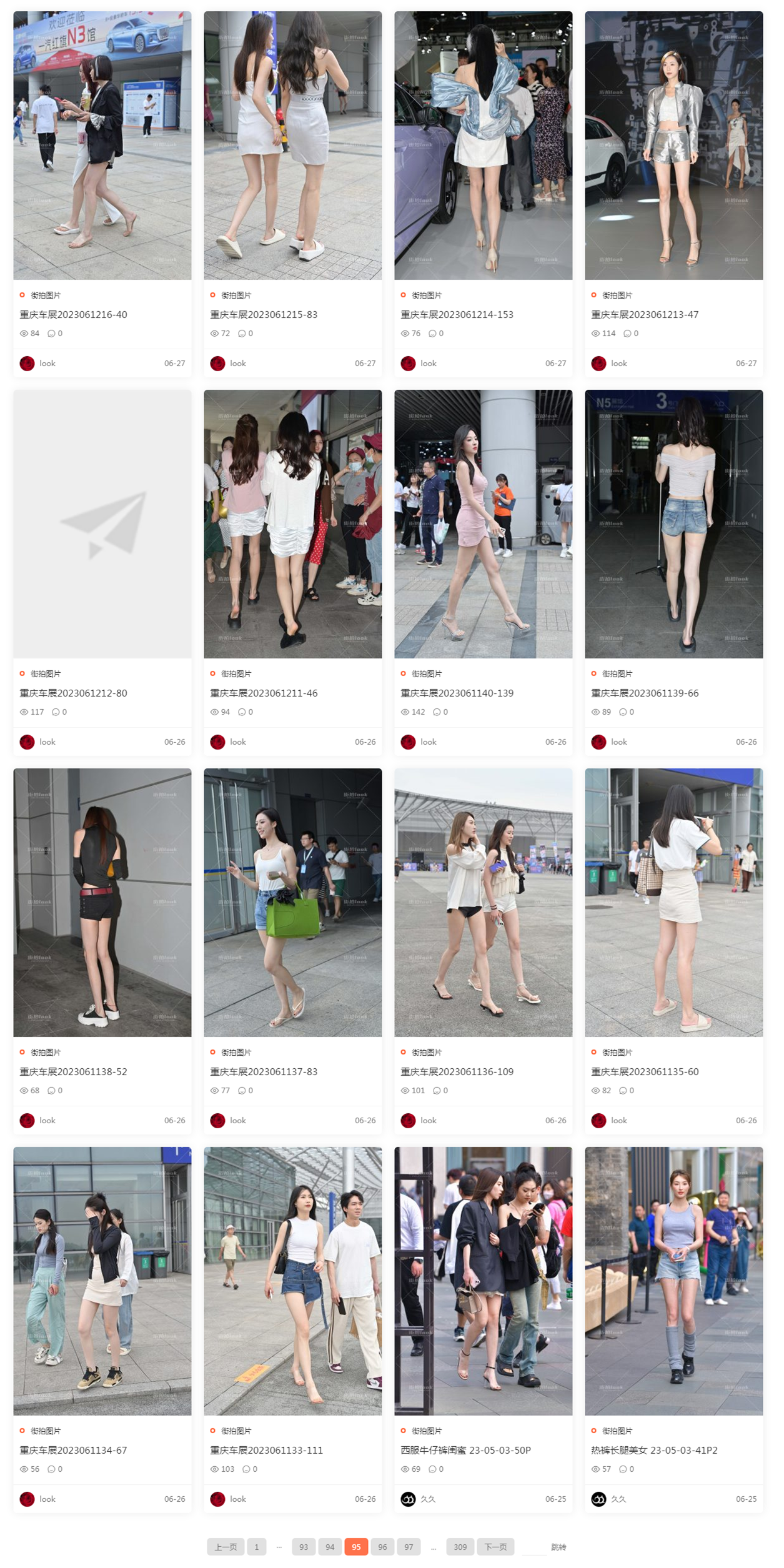The height and width of the screenshot is (1568, 784).
Task: Open the 西服牛仔裤闺蜜 23-05-03-50P post
Action: [x=465, y=1451]
